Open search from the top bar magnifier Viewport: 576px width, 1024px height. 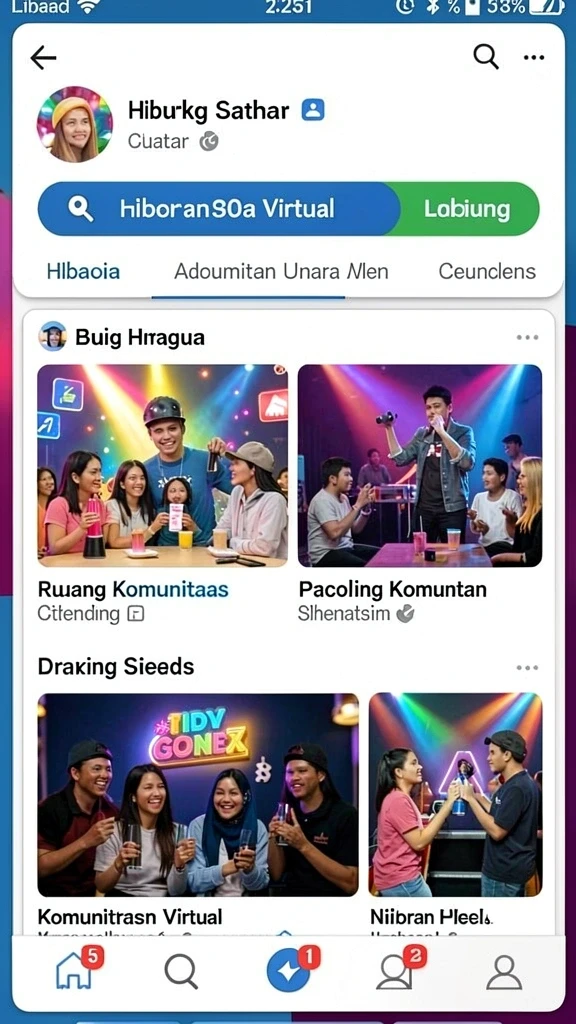point(486,57)
